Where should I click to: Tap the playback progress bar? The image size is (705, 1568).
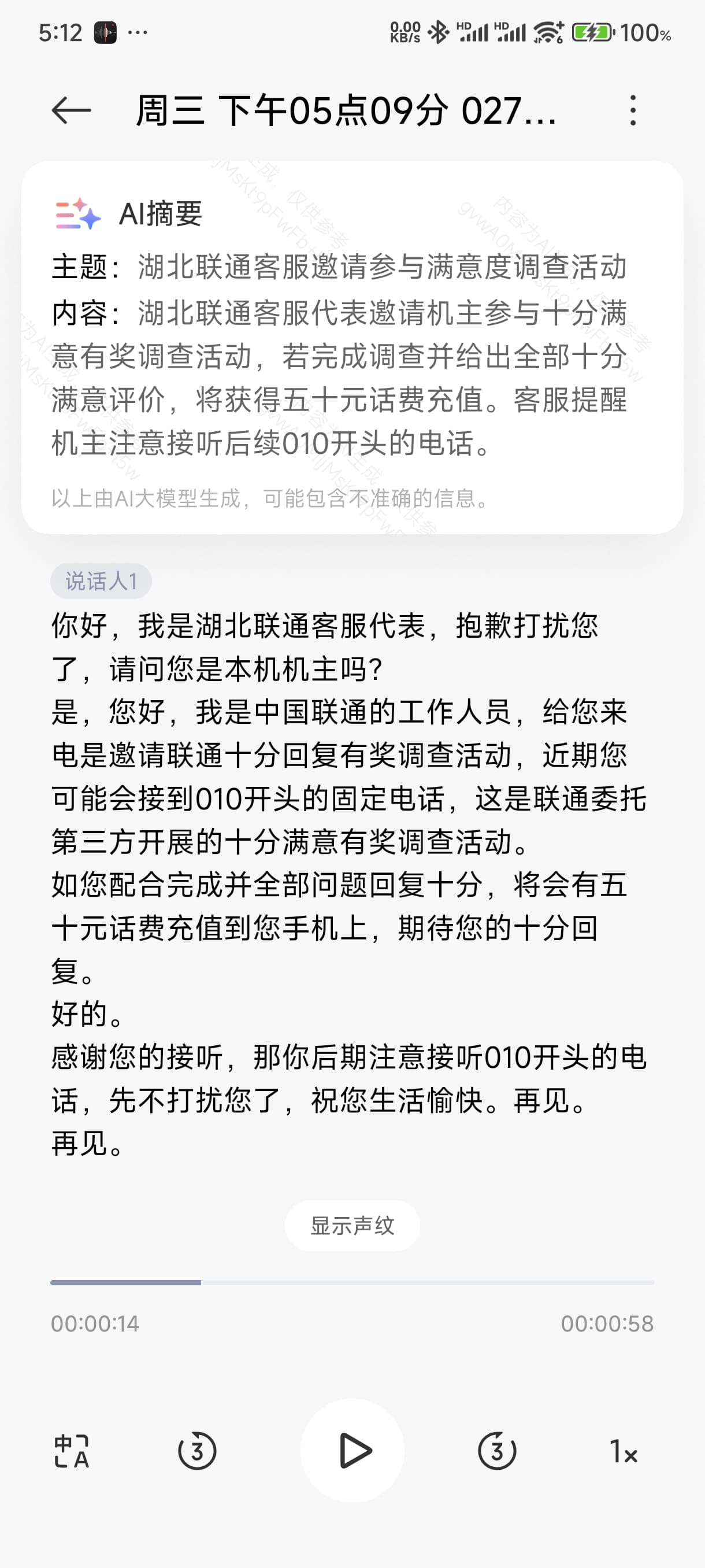click(352, 1282)
